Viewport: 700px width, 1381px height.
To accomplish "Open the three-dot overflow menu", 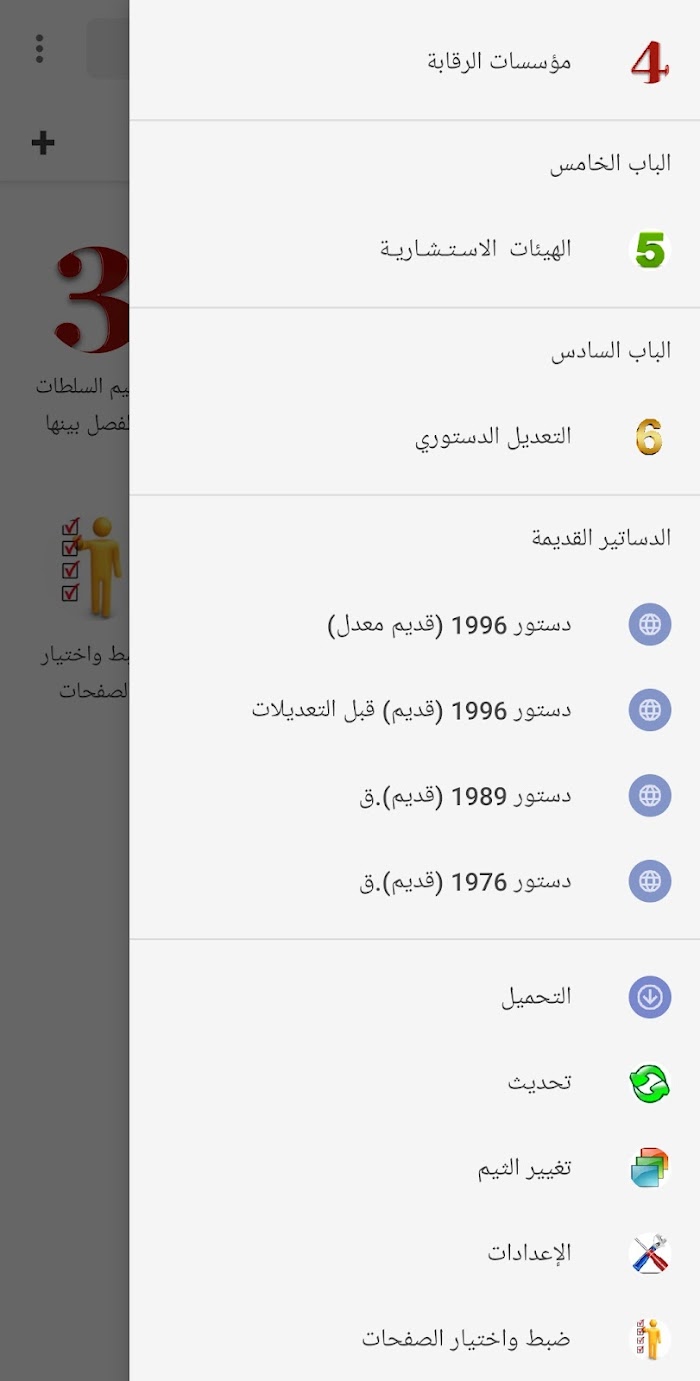I will coord(39,48).
